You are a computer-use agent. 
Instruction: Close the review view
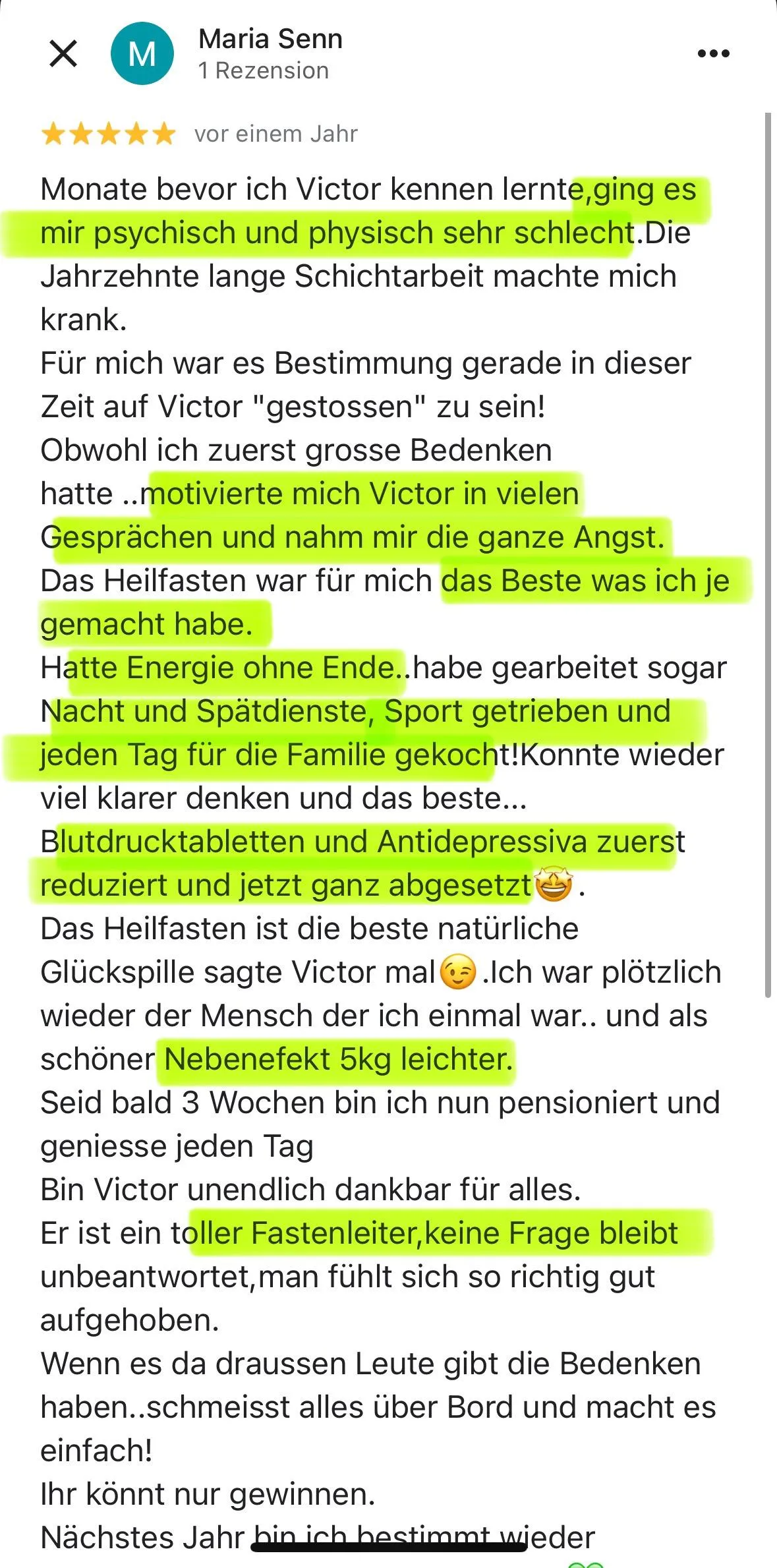63,53
